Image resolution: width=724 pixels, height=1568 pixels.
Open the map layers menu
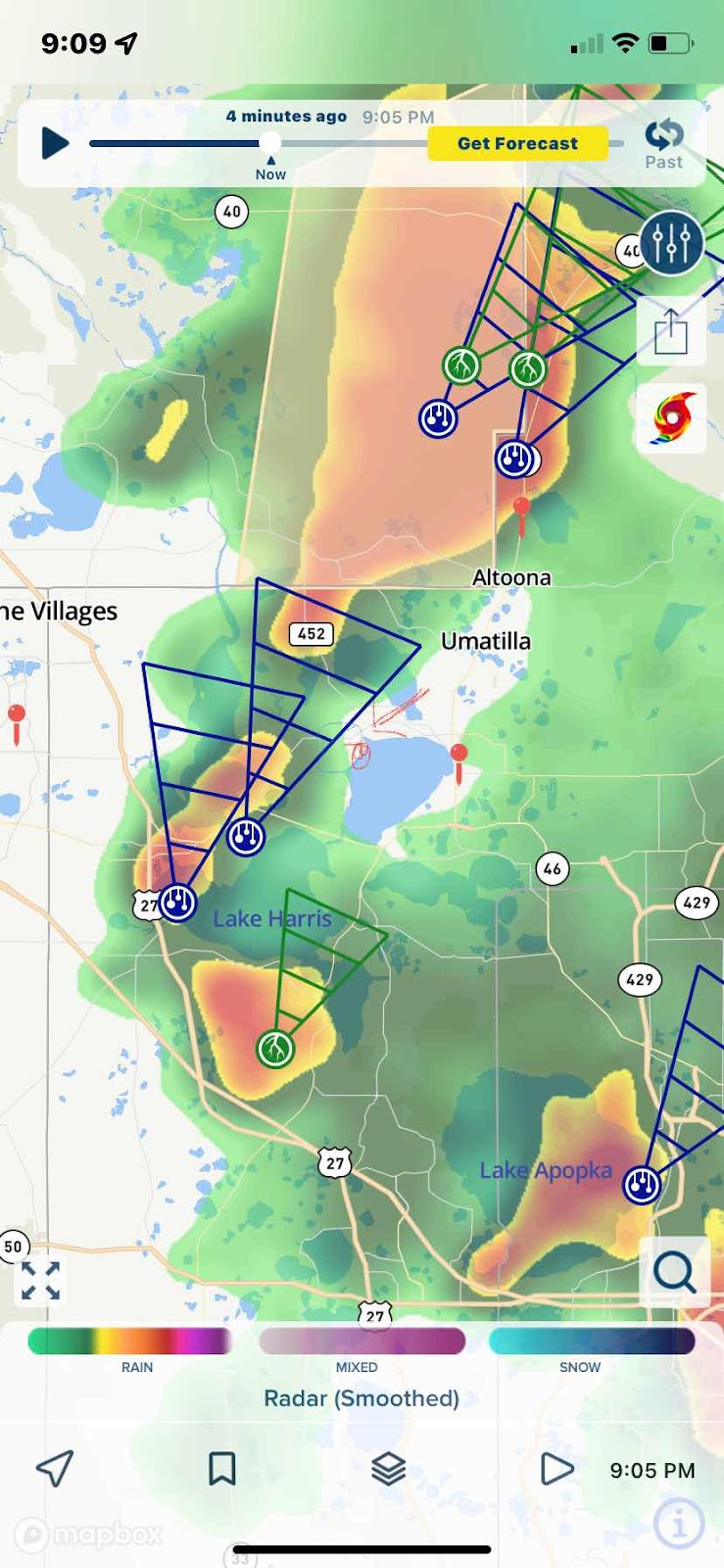point(389,1468)
